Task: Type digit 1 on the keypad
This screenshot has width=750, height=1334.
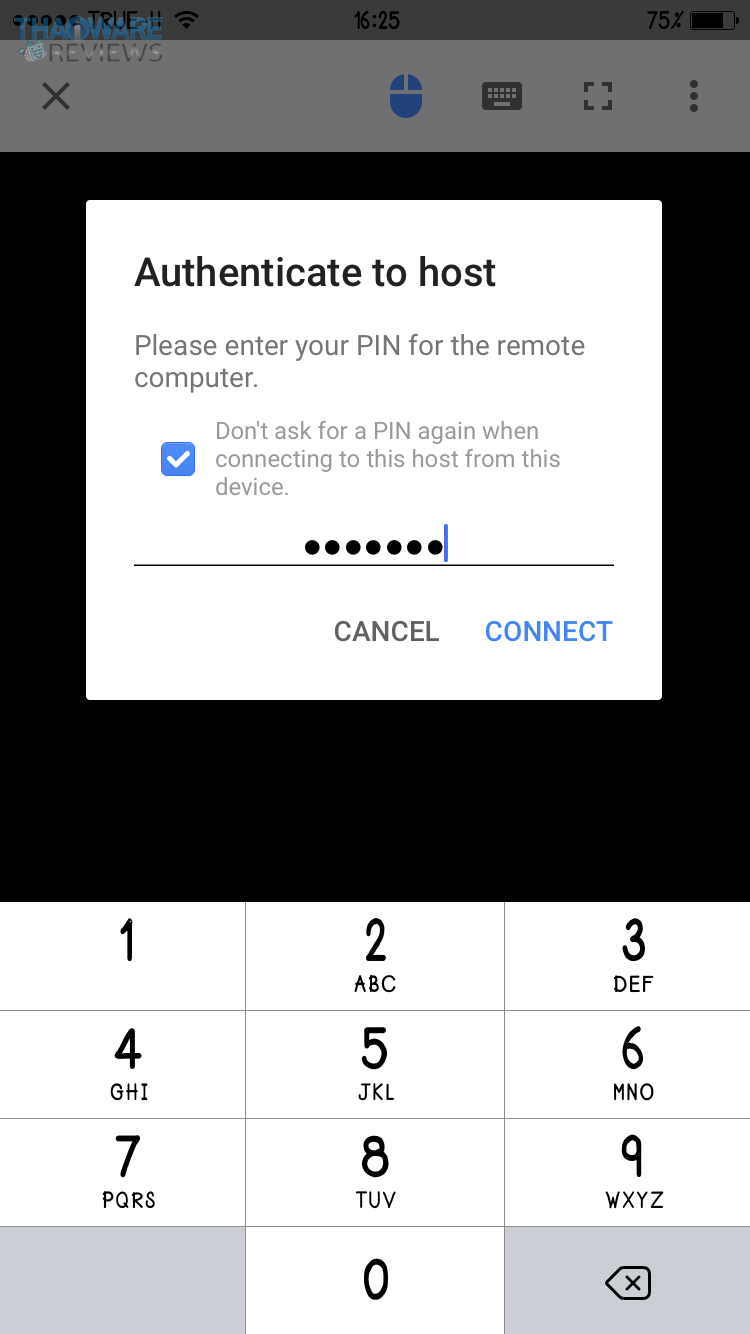Action: 123,956
